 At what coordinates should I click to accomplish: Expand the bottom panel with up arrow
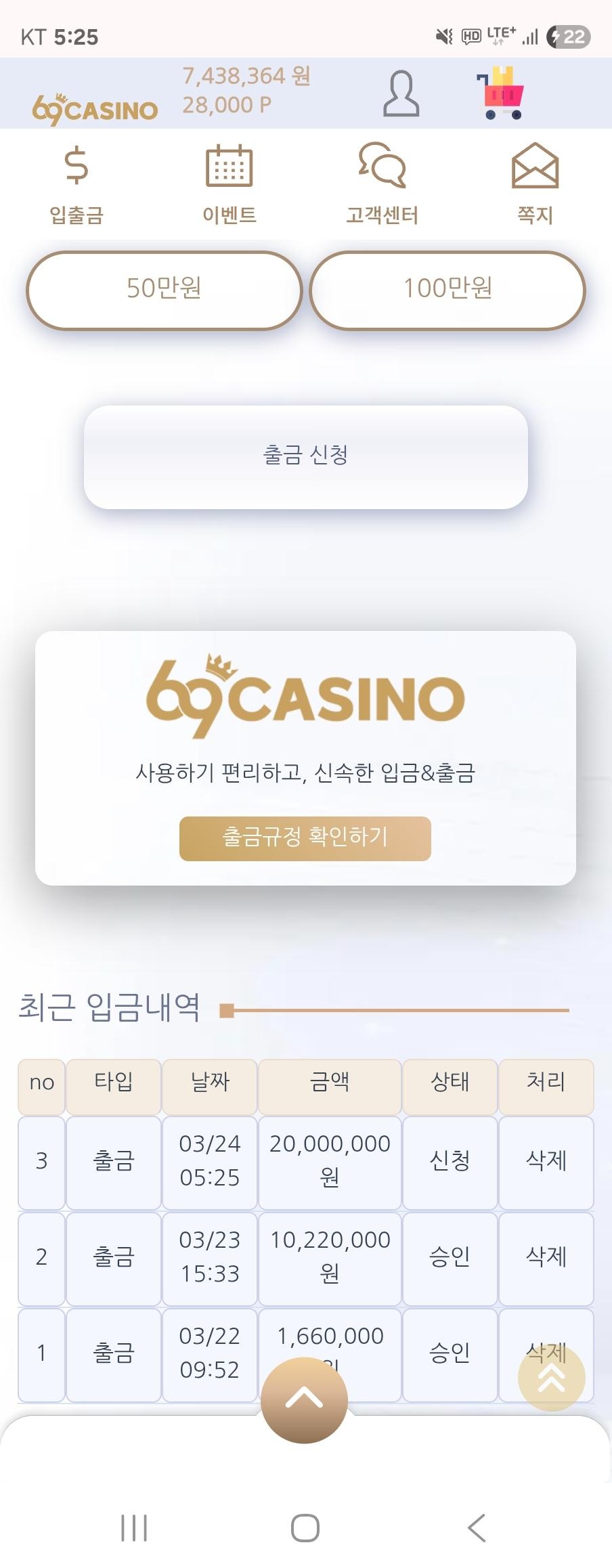point(305,1399)
